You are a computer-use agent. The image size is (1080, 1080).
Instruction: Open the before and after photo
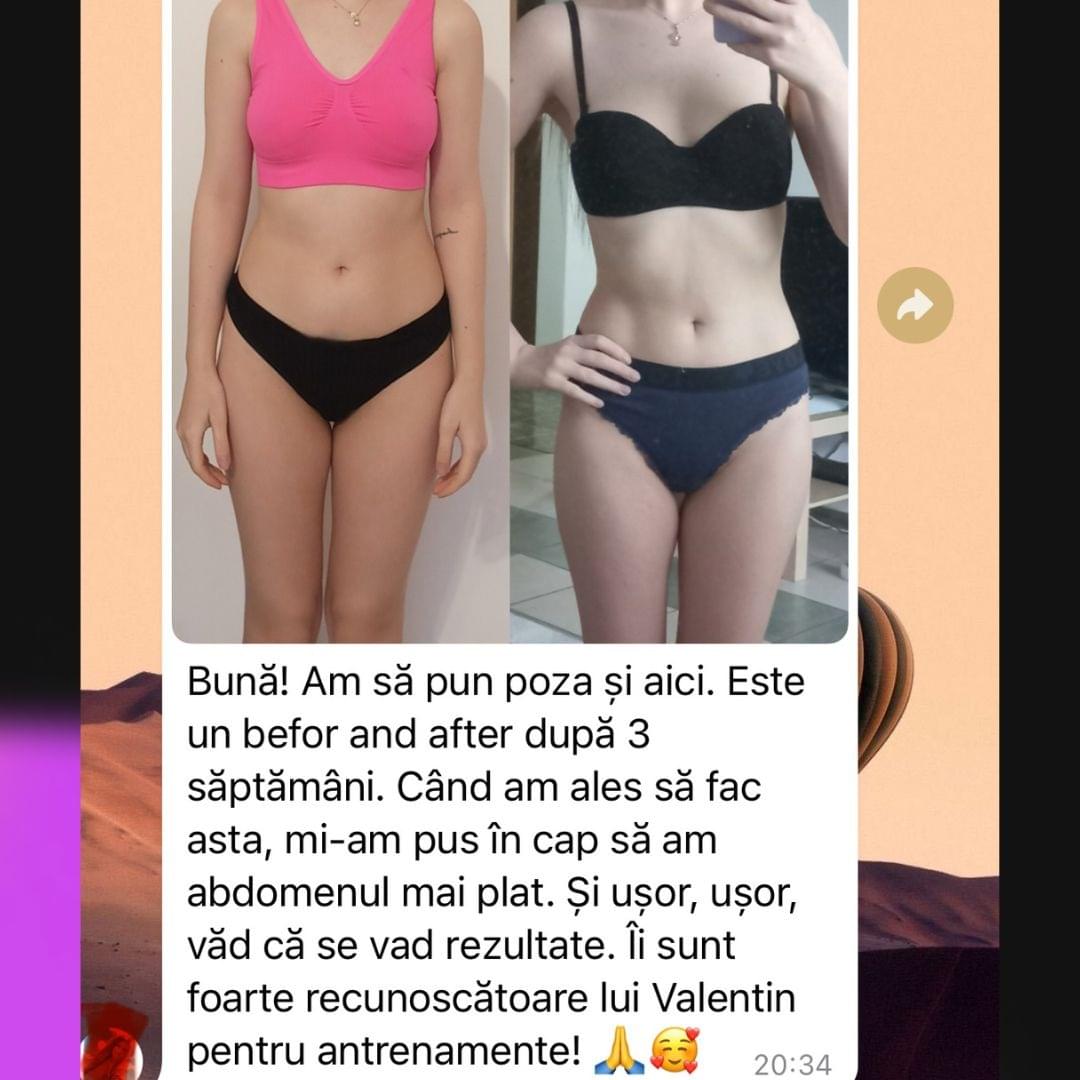pyautogui.click(x=510, y=320)
